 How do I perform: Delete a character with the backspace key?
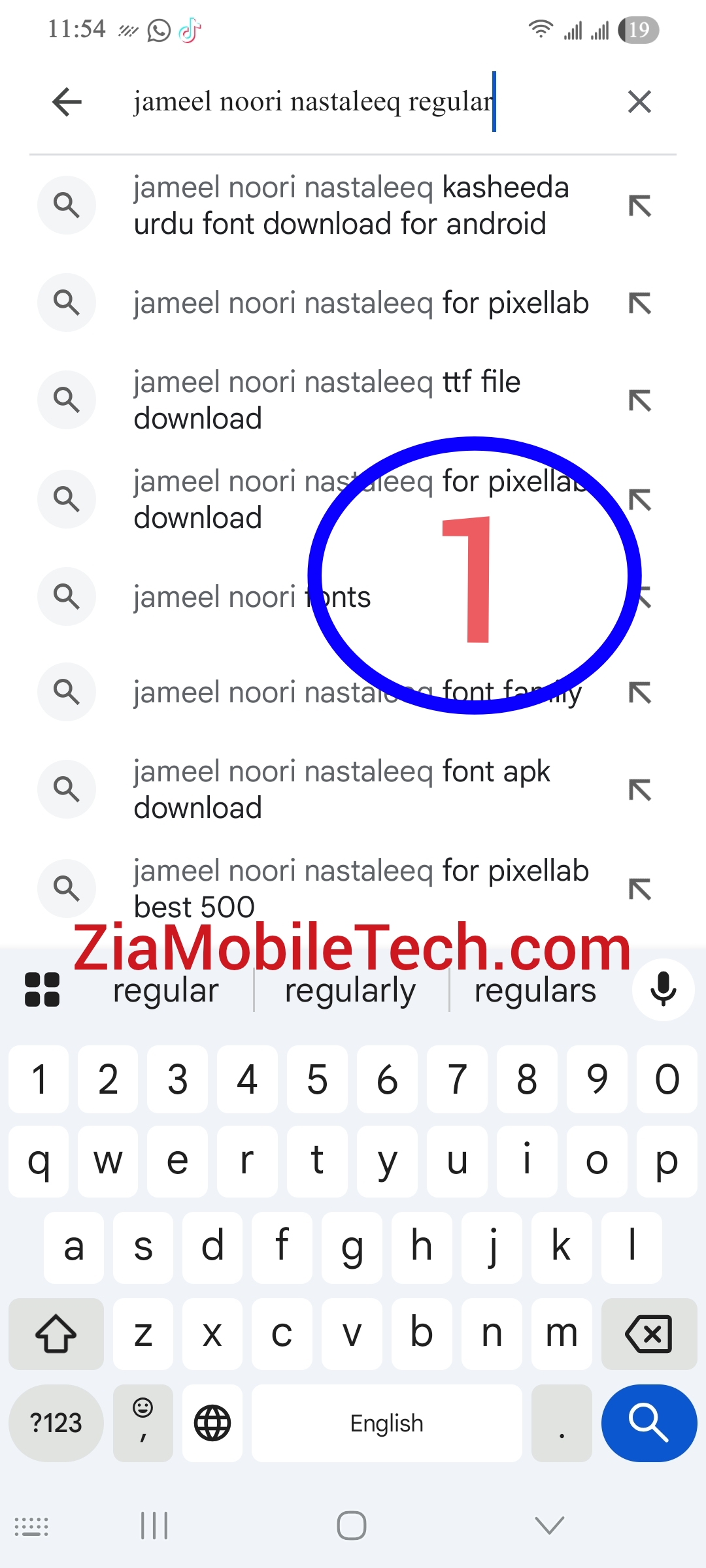649,1333
